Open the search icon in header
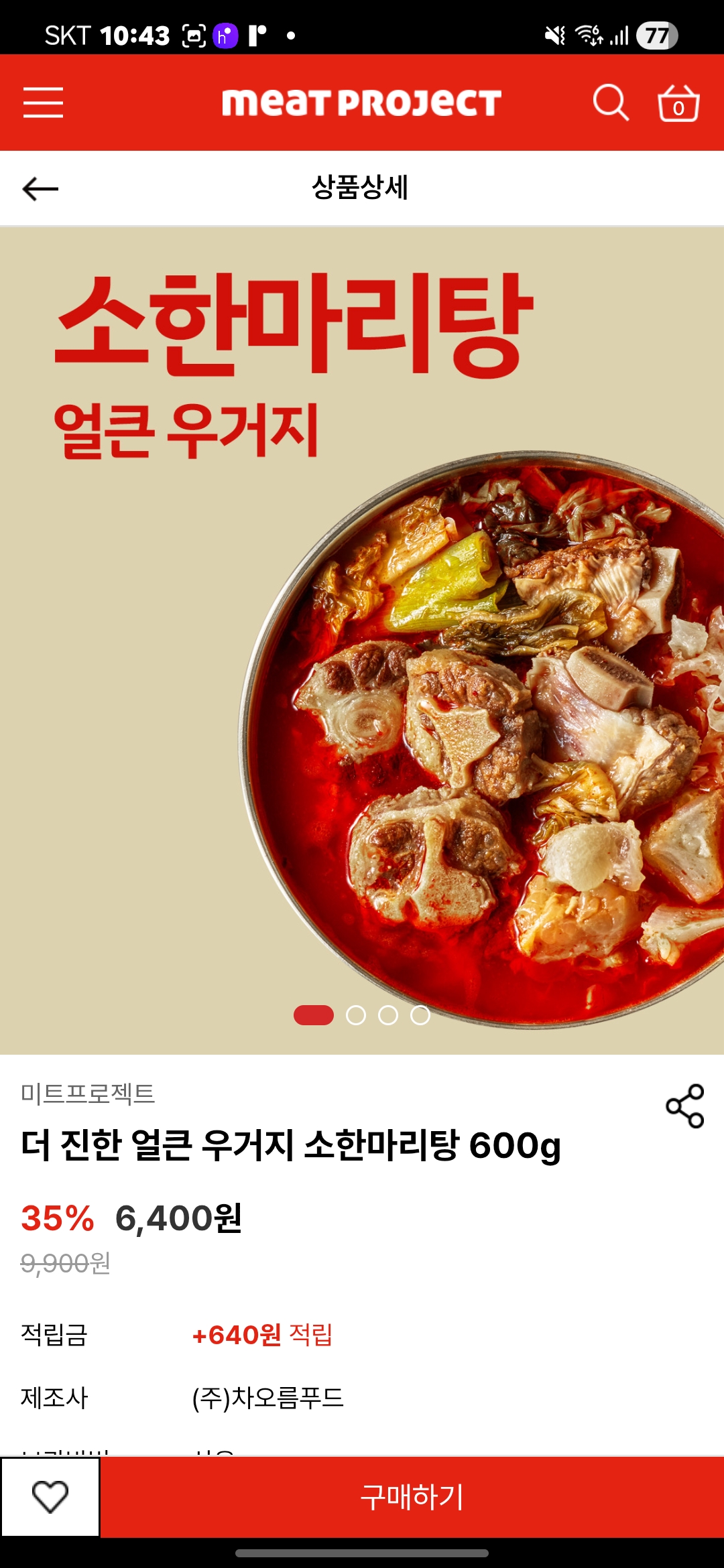Image resolution: width=724 pixels, height=1568 pixels. click(611, 103)
